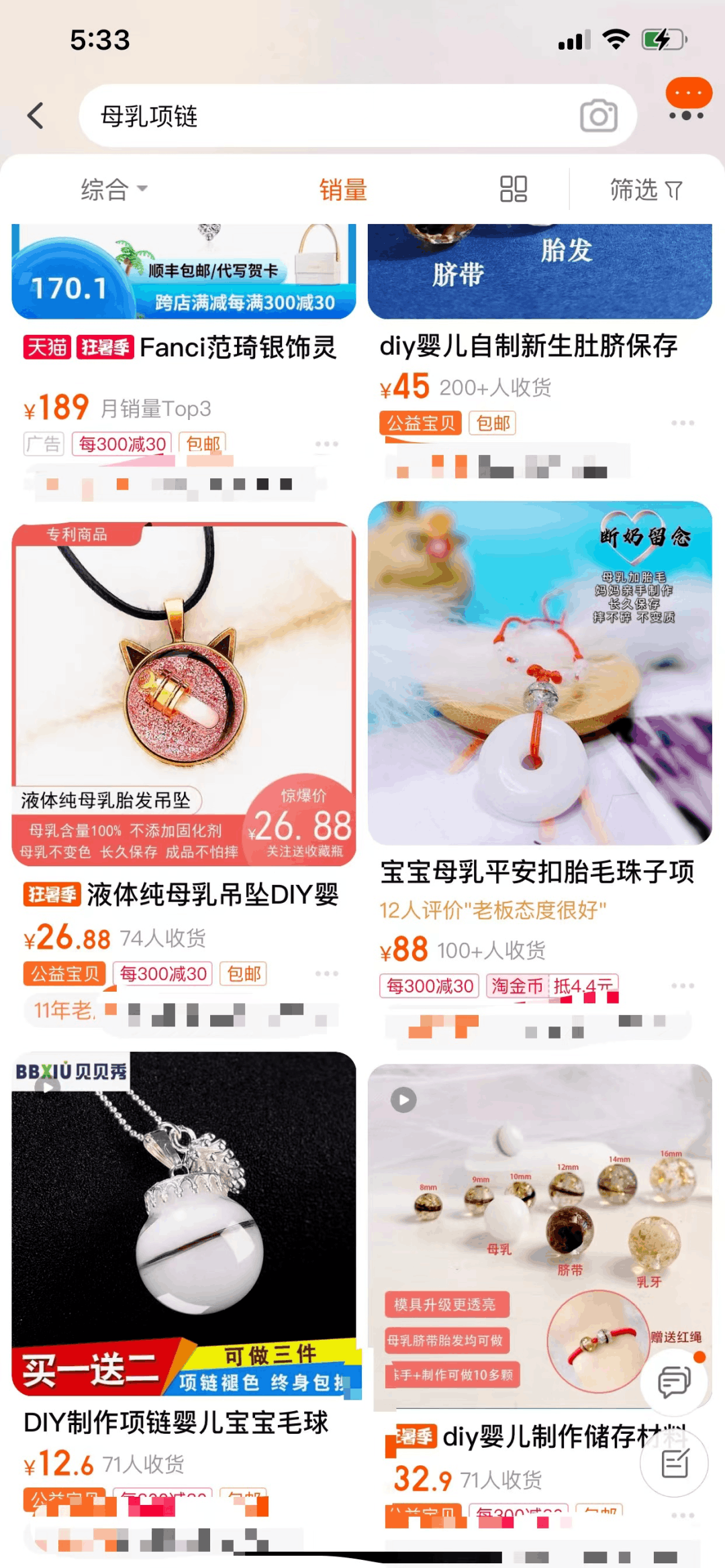This screenshot has width=725, height=1568.
Task: Play the diy storage materials product video
Action: [x=403, y=1100]
